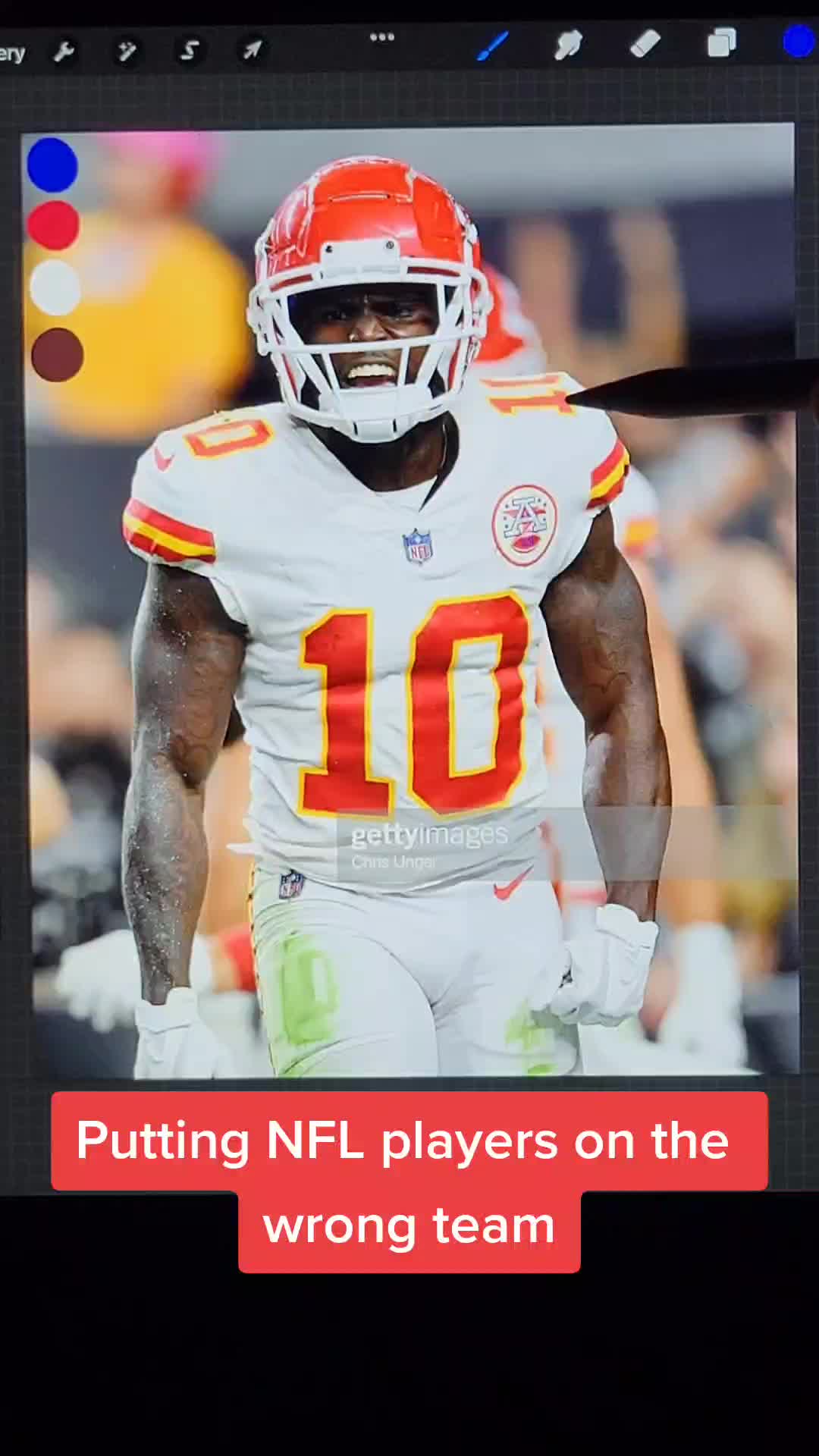Screen dimensions: 819x1456
Task: Select the Brush tool
Action: (x=493, y=45)
